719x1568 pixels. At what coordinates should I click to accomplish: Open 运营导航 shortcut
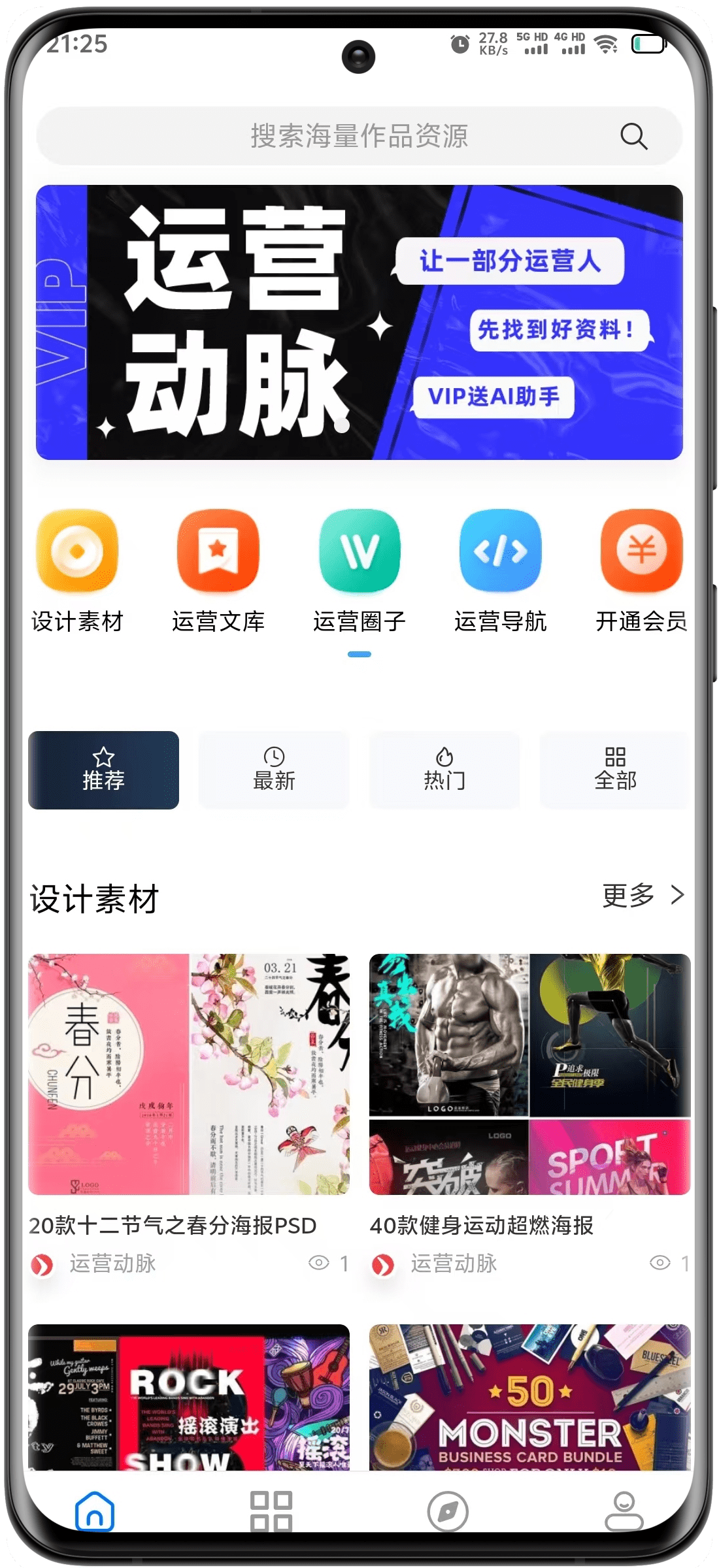pos(501,551)
